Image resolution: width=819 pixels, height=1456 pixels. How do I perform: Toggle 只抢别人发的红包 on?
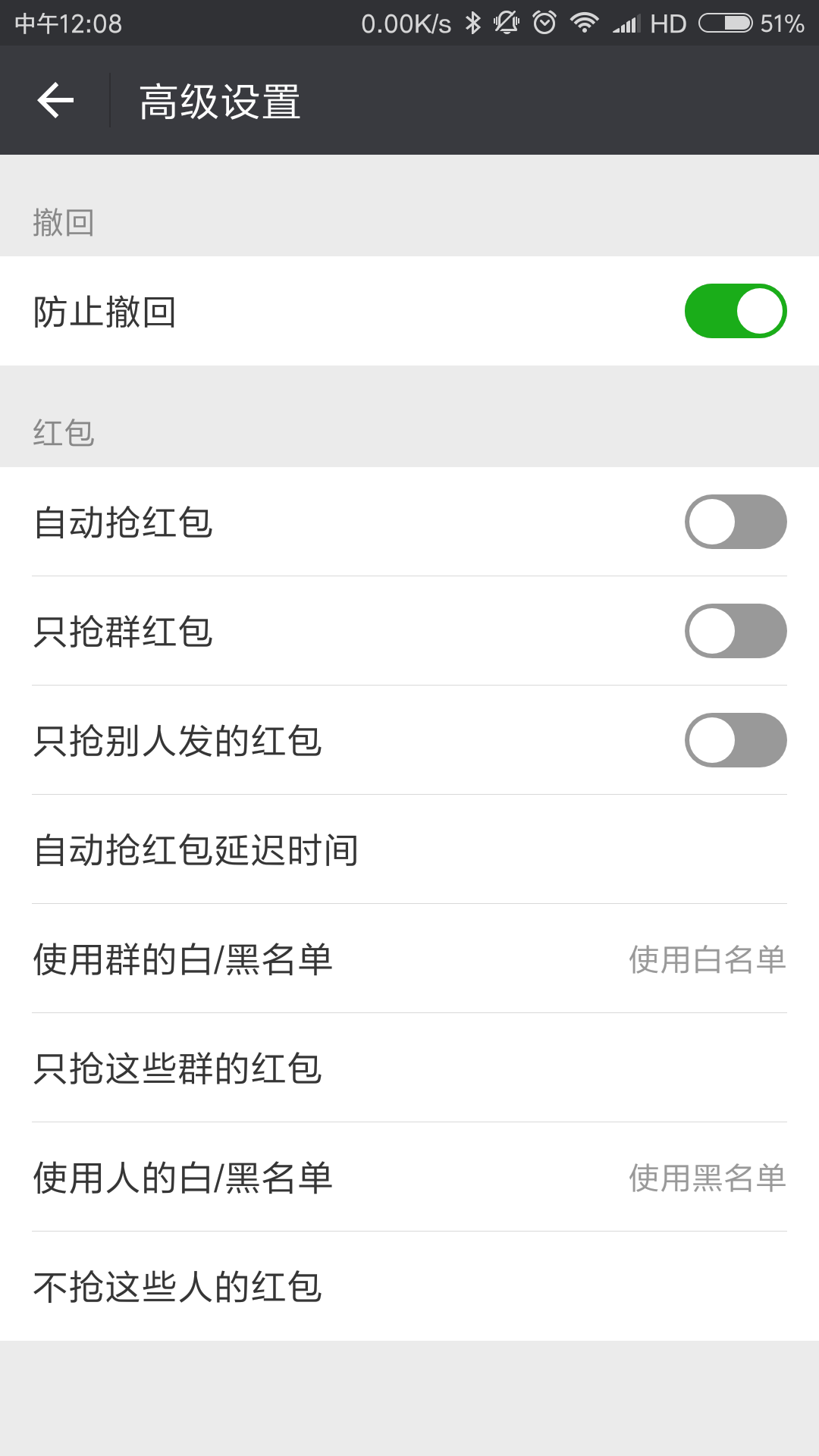click(x=735, y=740)
